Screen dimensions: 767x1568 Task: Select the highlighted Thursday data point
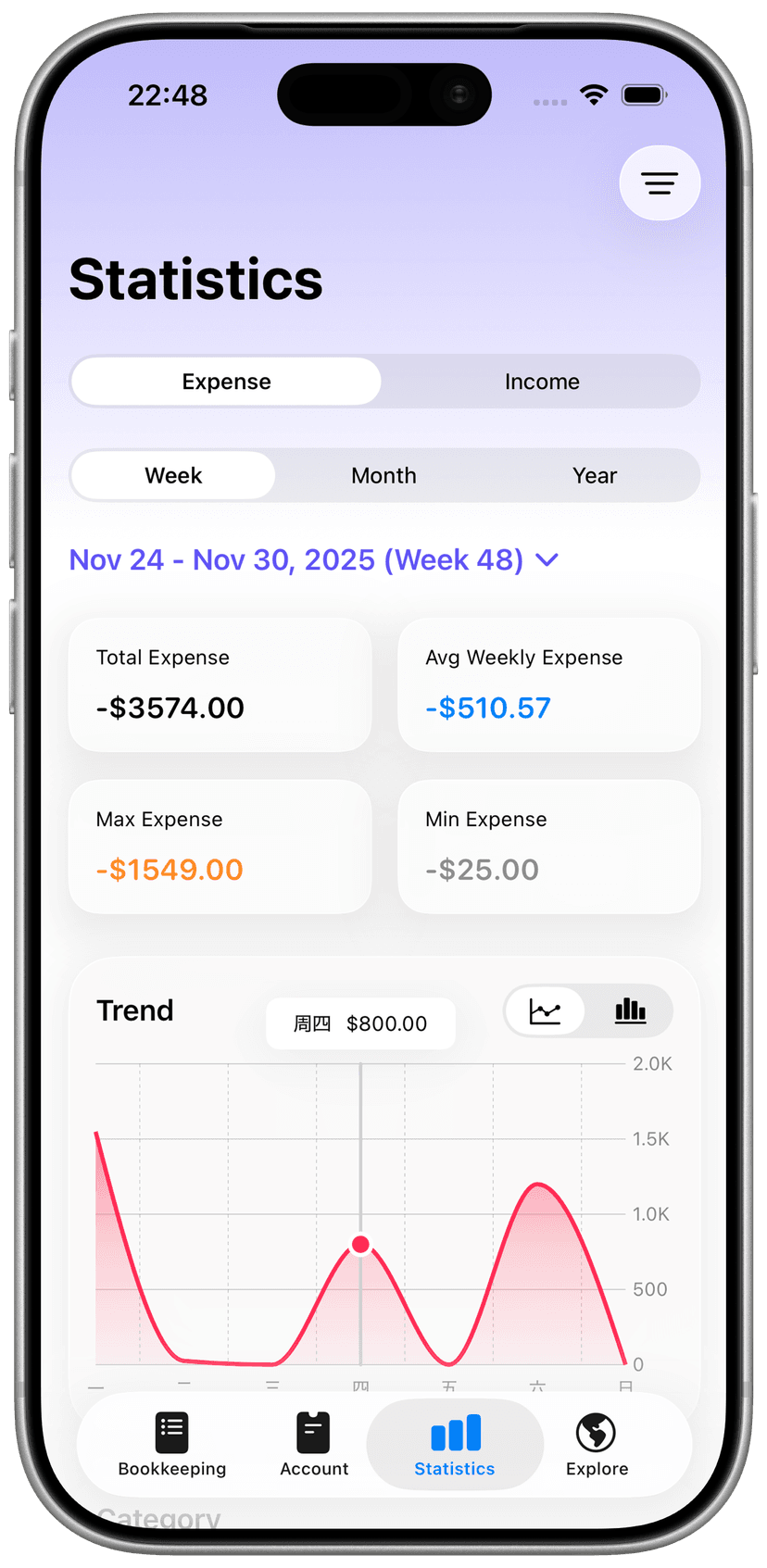point(360,1245)
